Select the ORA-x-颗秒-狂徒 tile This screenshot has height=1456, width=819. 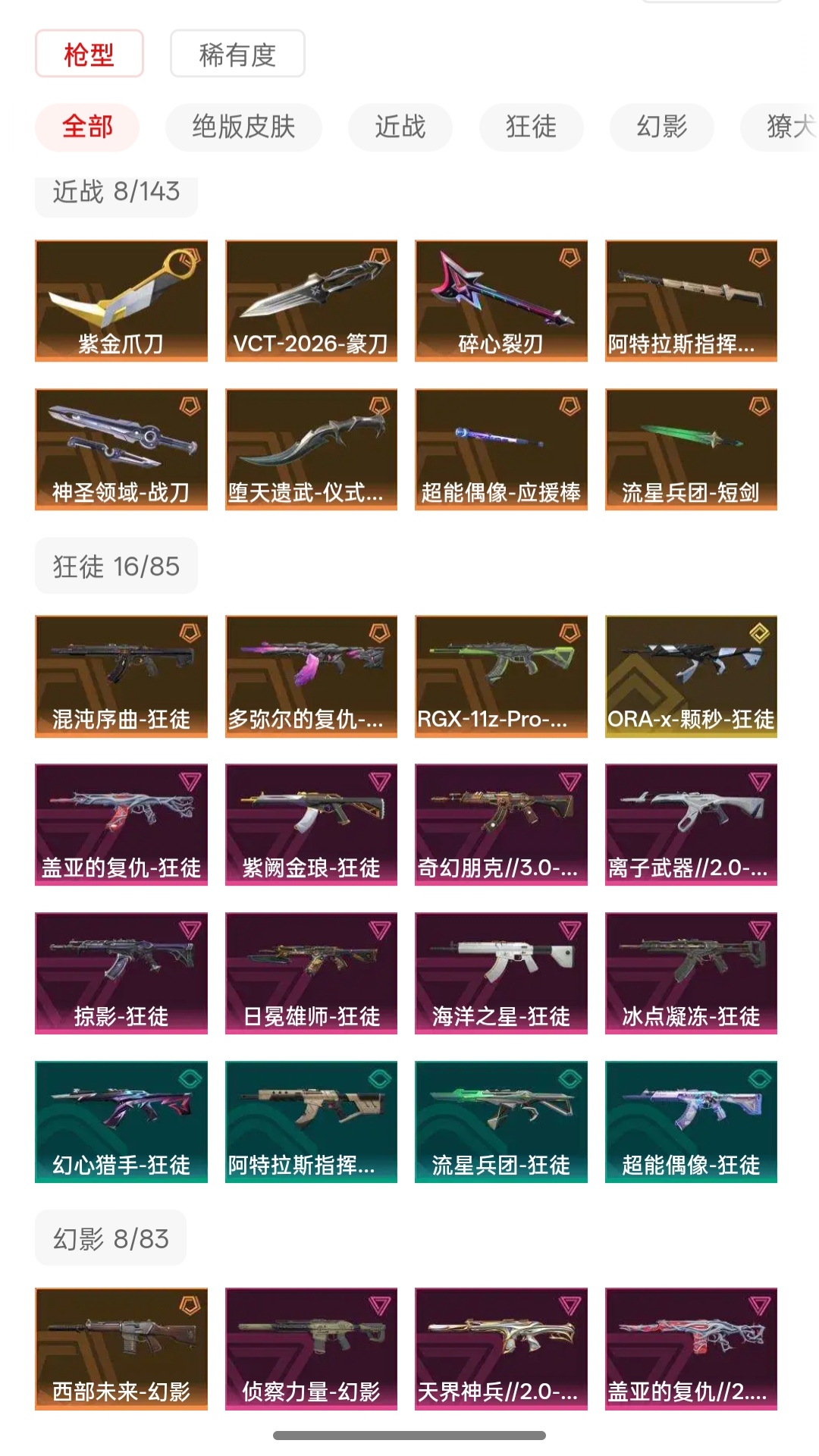coord(691,676)
